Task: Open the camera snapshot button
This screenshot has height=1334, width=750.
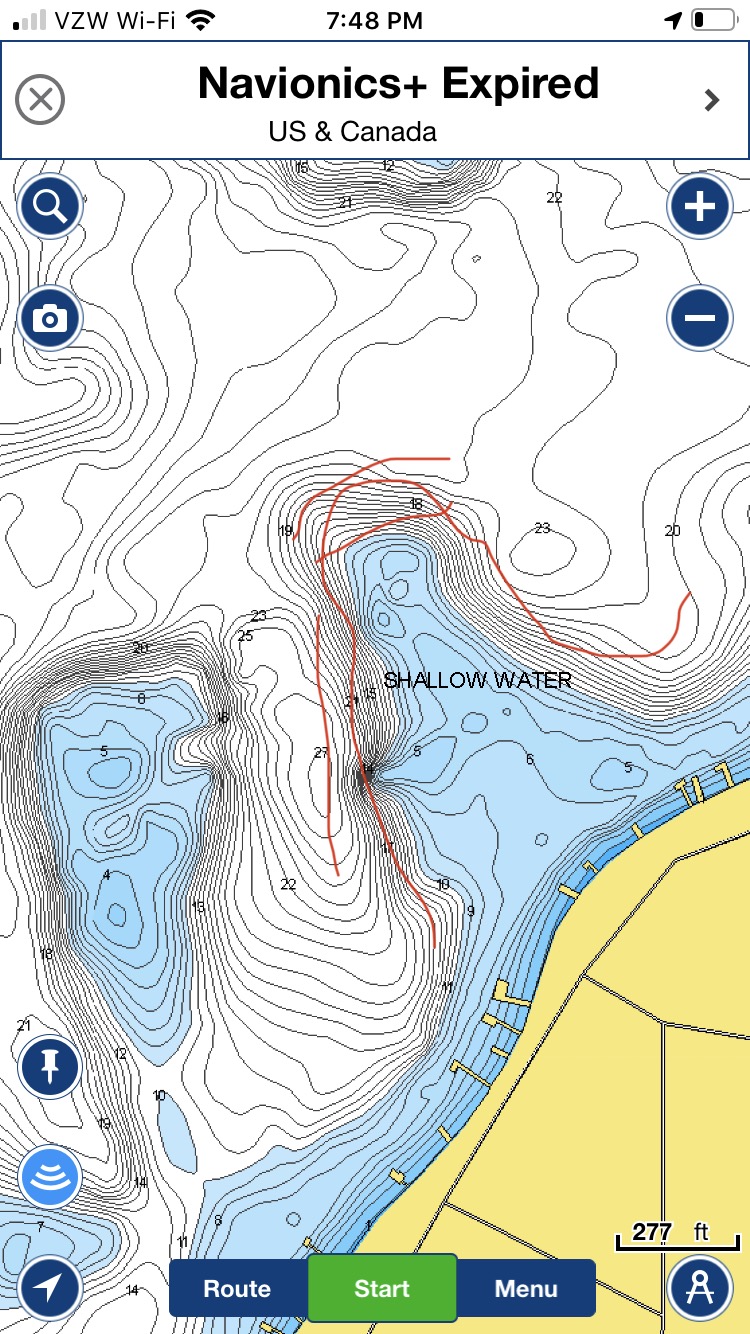Action: 50,318
